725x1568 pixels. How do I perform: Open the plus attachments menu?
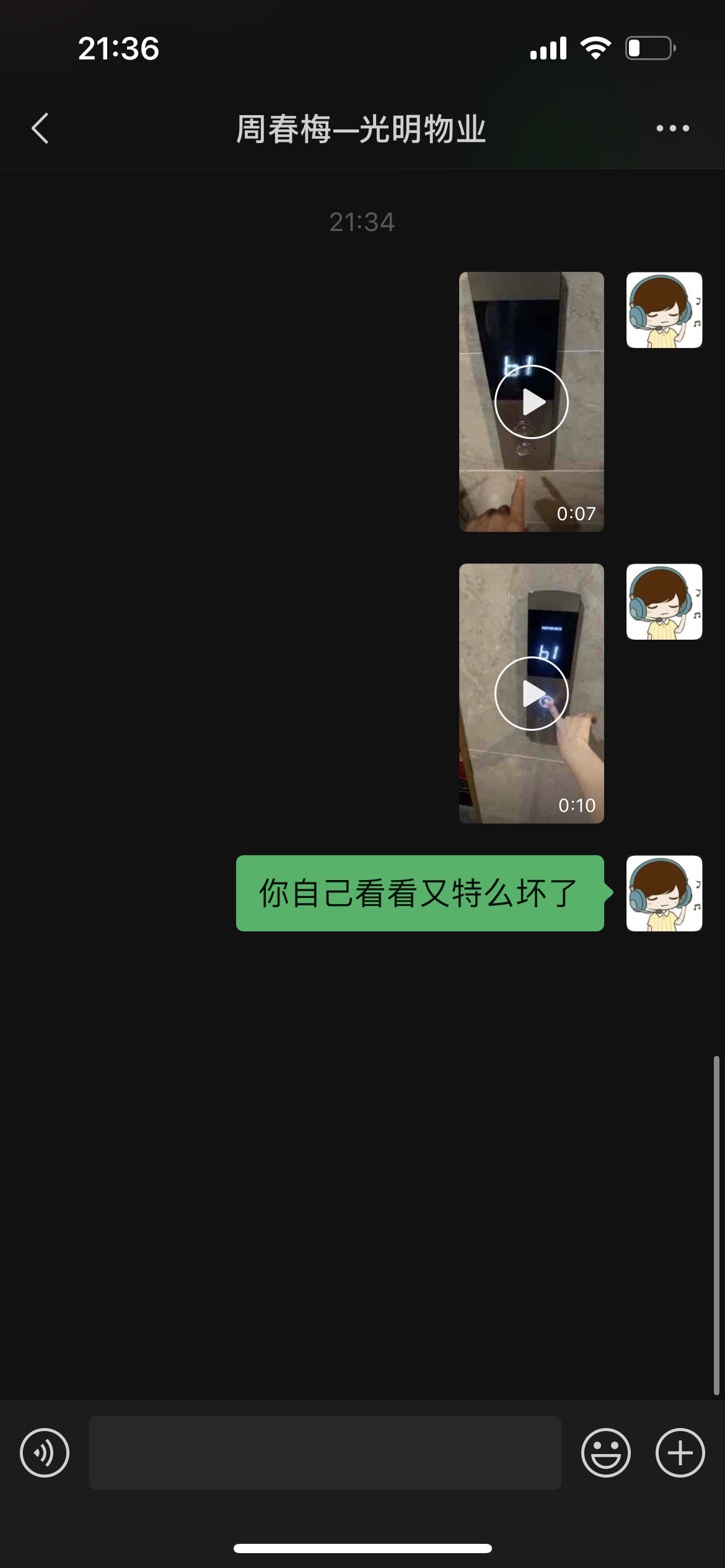[x=680, y=1453]
